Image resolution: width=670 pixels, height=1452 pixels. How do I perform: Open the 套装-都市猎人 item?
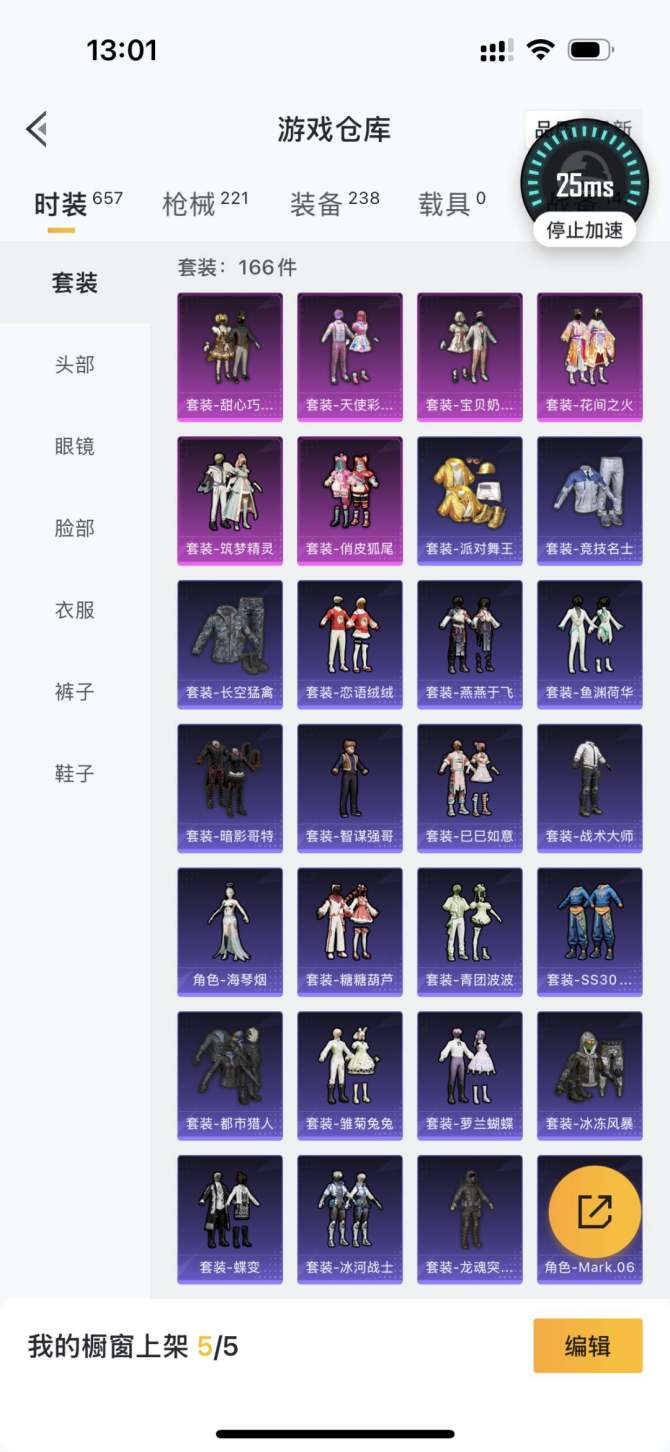[229, 1075]
